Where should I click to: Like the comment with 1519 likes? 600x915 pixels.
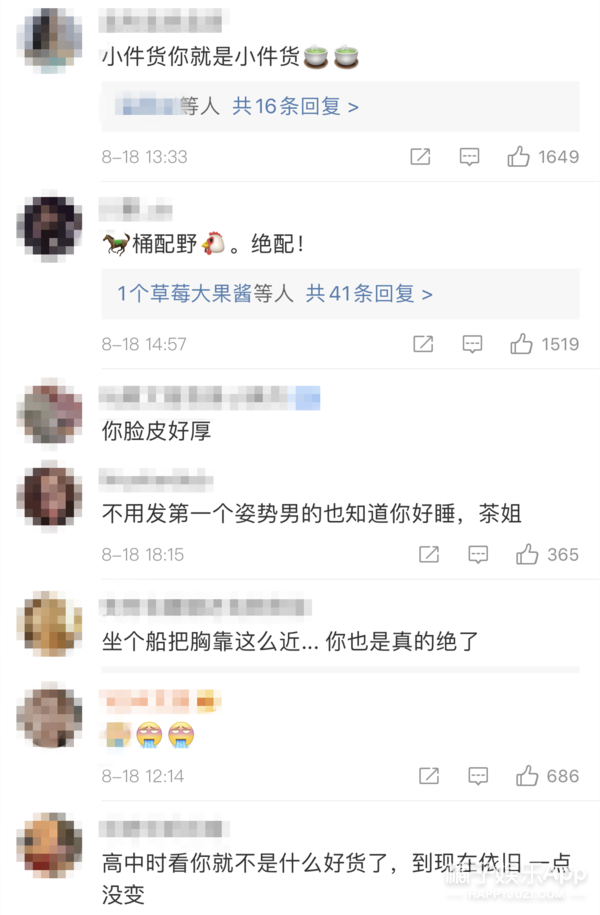click(x=521, y=344)
